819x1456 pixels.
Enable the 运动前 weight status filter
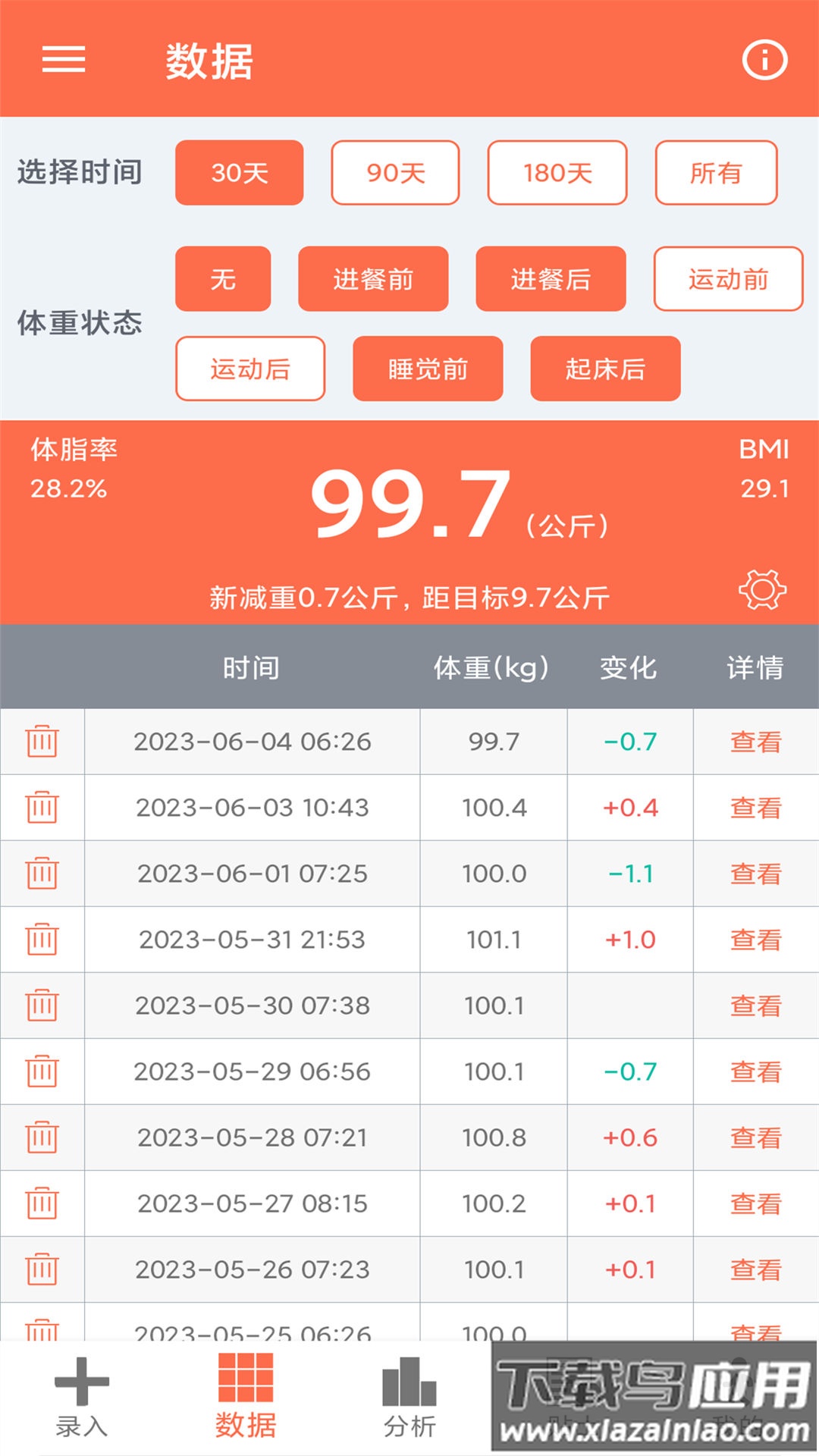(x=726, y=279)
